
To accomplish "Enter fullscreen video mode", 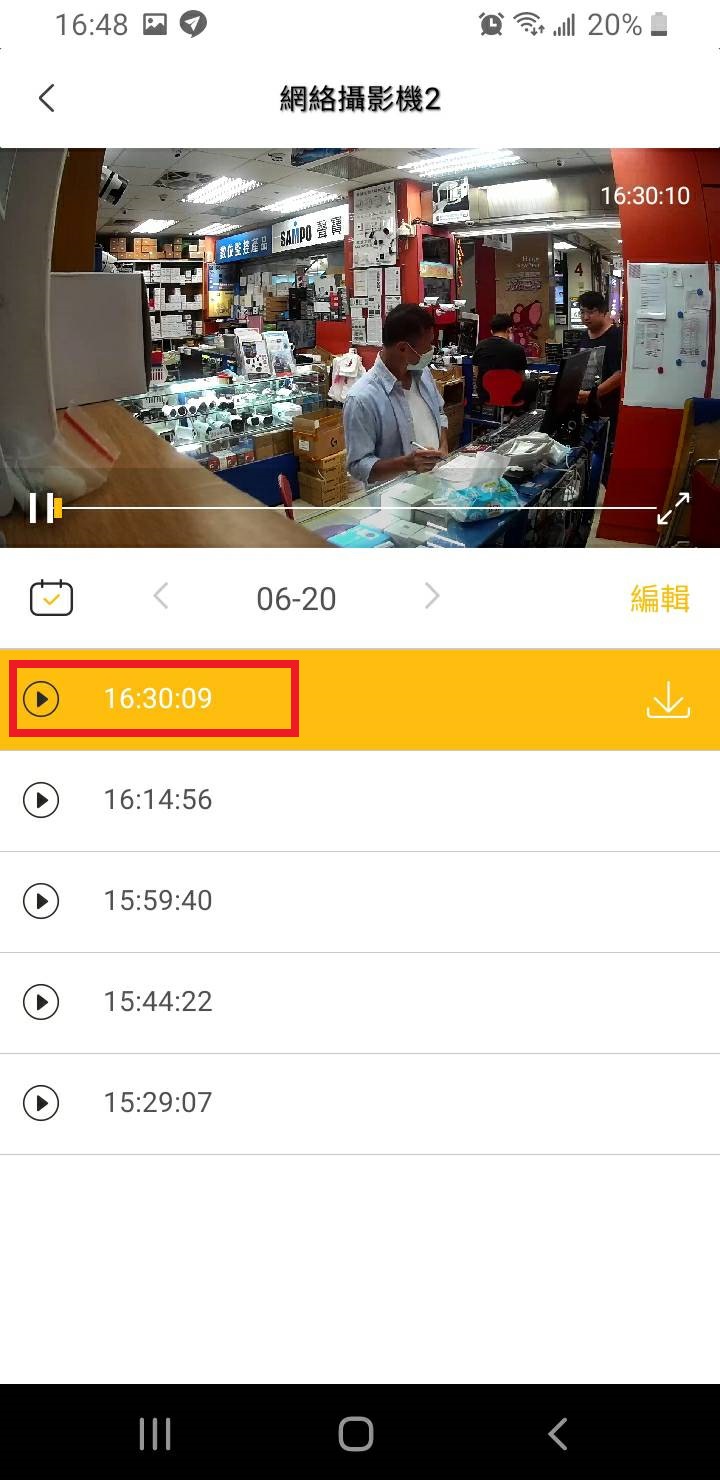I will [x=673, y=508].
